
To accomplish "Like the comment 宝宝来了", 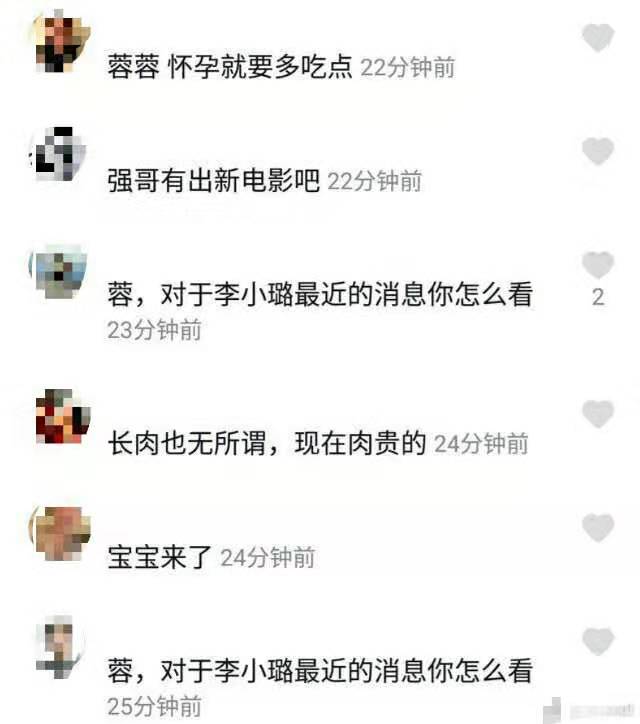I will (x=598, y=527).
